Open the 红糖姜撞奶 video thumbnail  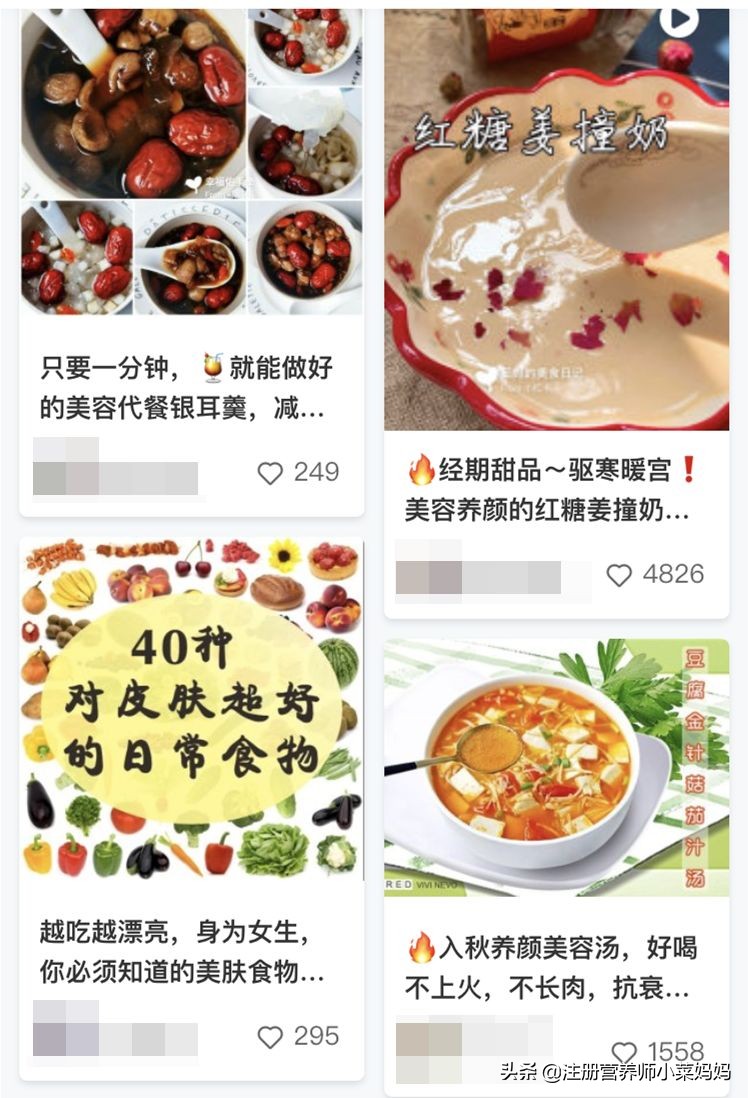coord(555,215)
